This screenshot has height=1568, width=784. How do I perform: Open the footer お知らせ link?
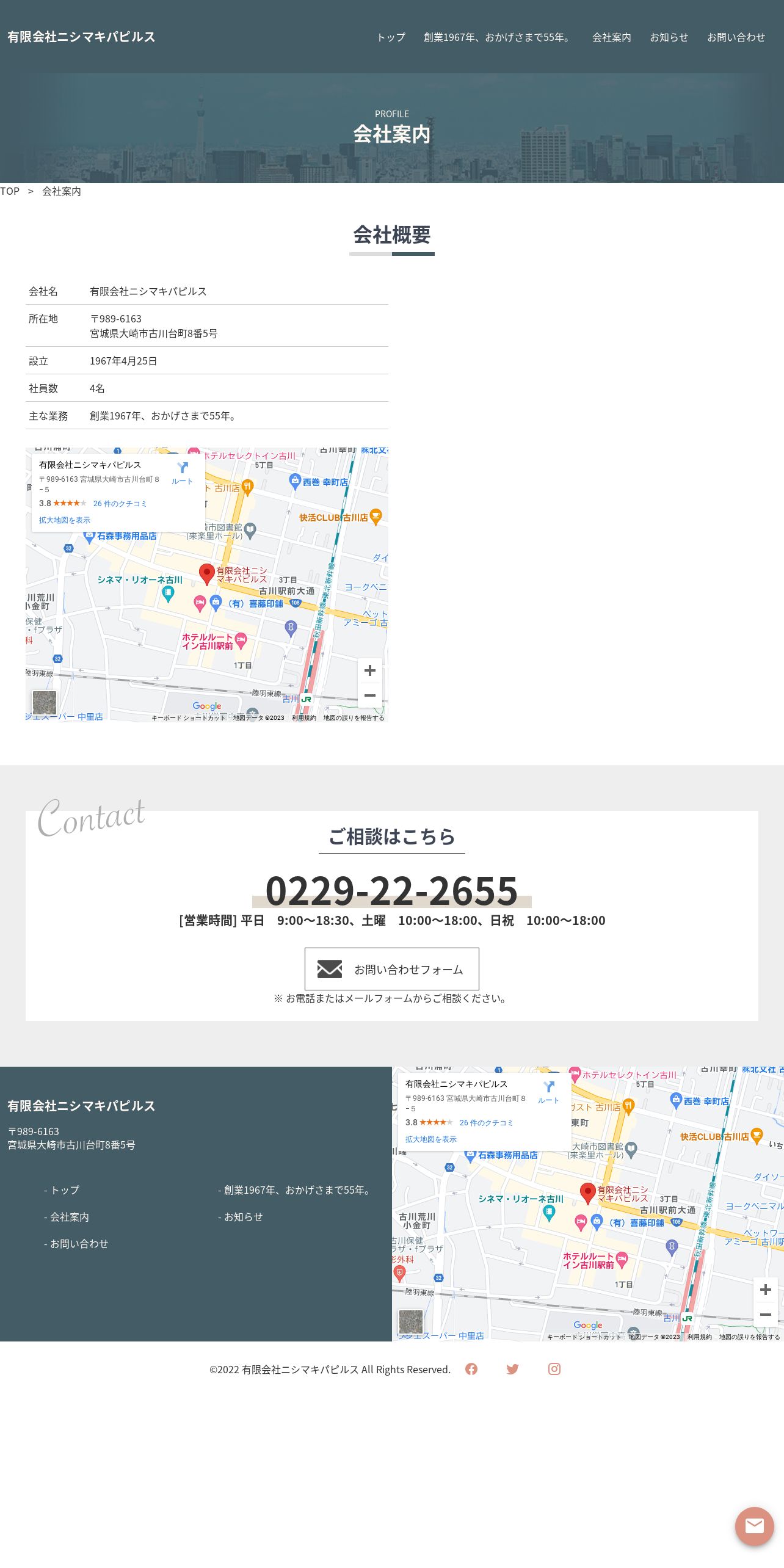click(x=241, y=1217)
